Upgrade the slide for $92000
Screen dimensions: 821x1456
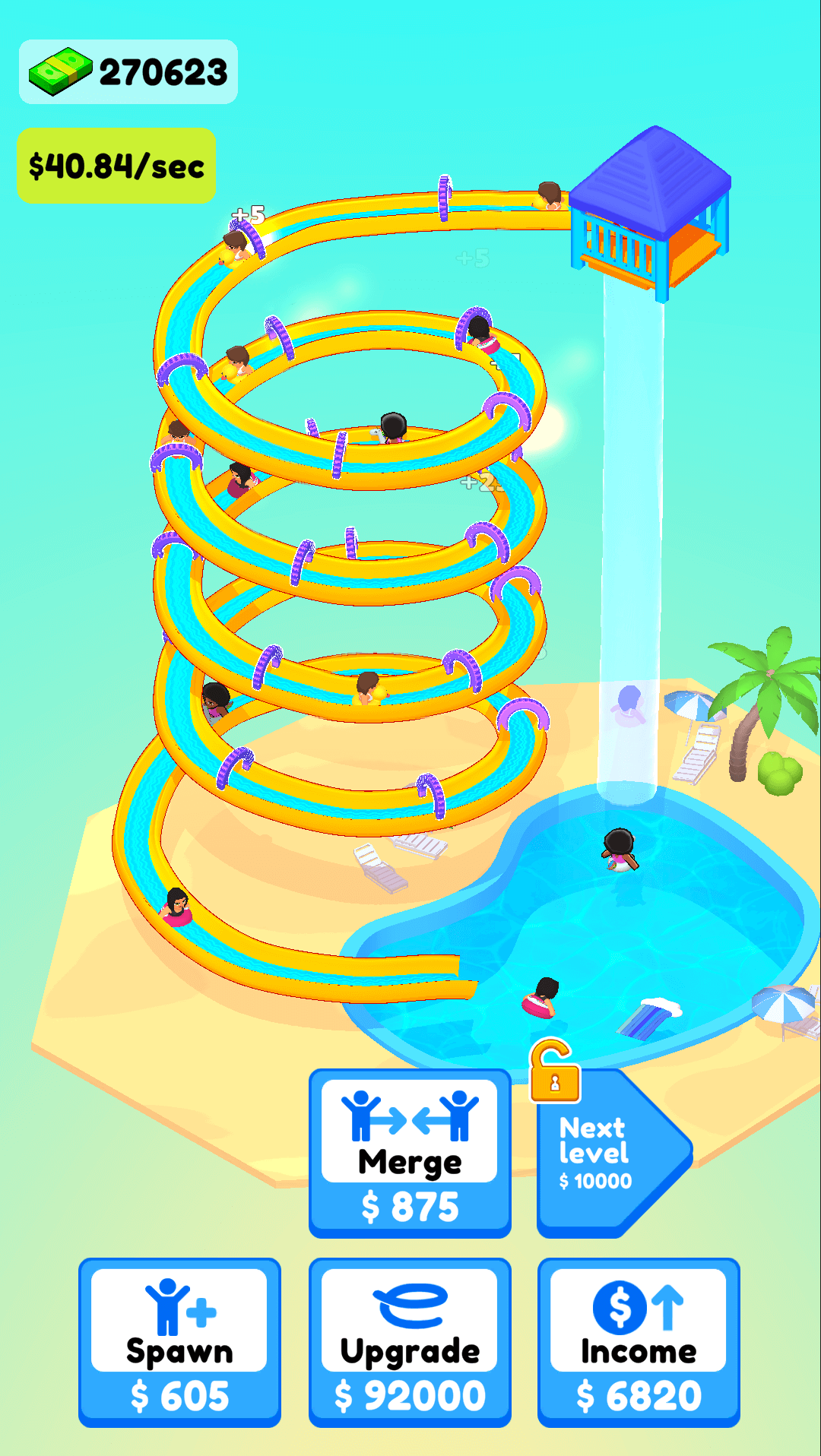tap(410, 1342)
